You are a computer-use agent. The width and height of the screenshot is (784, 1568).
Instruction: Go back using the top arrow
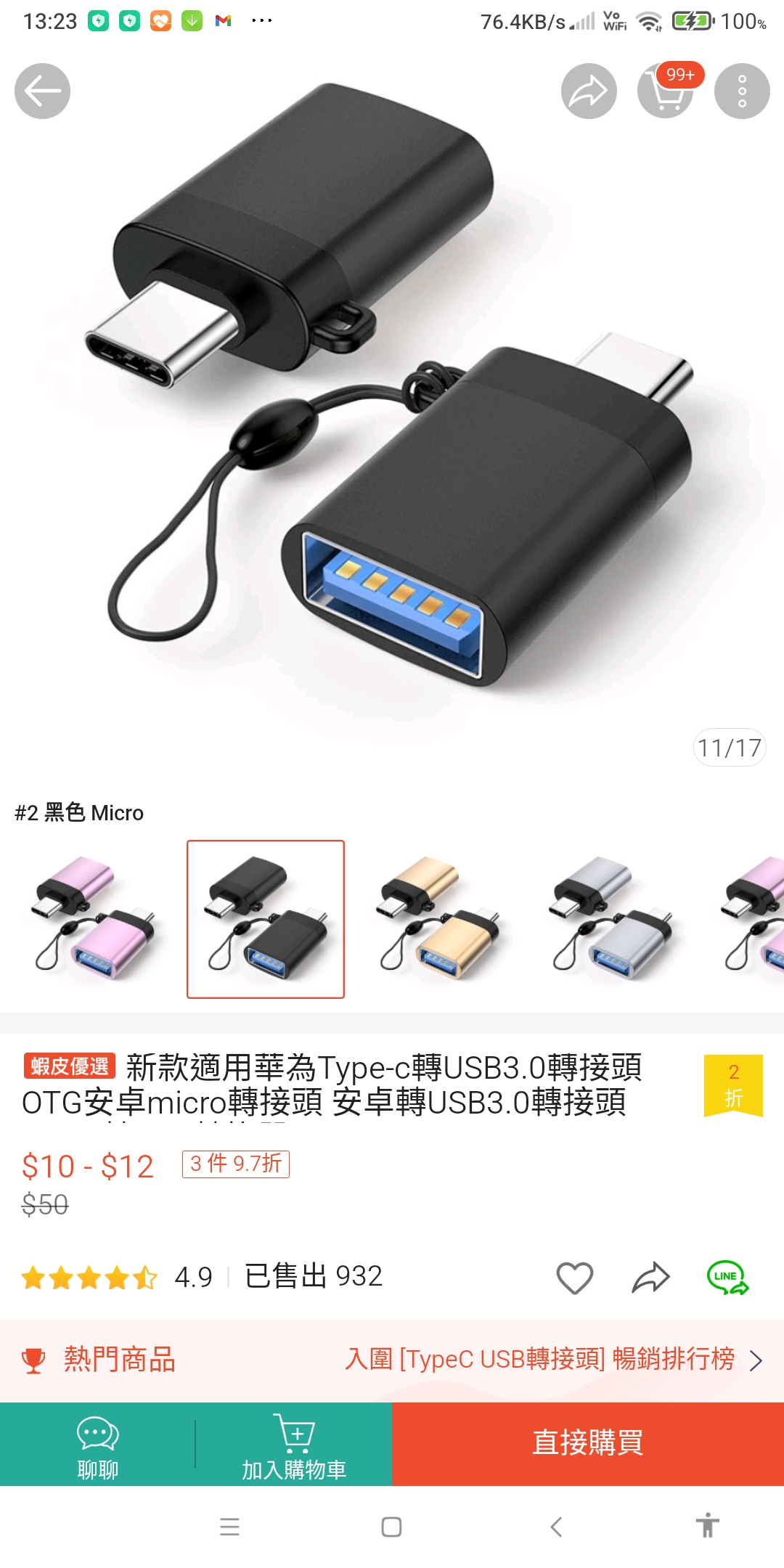coord(42,91)
